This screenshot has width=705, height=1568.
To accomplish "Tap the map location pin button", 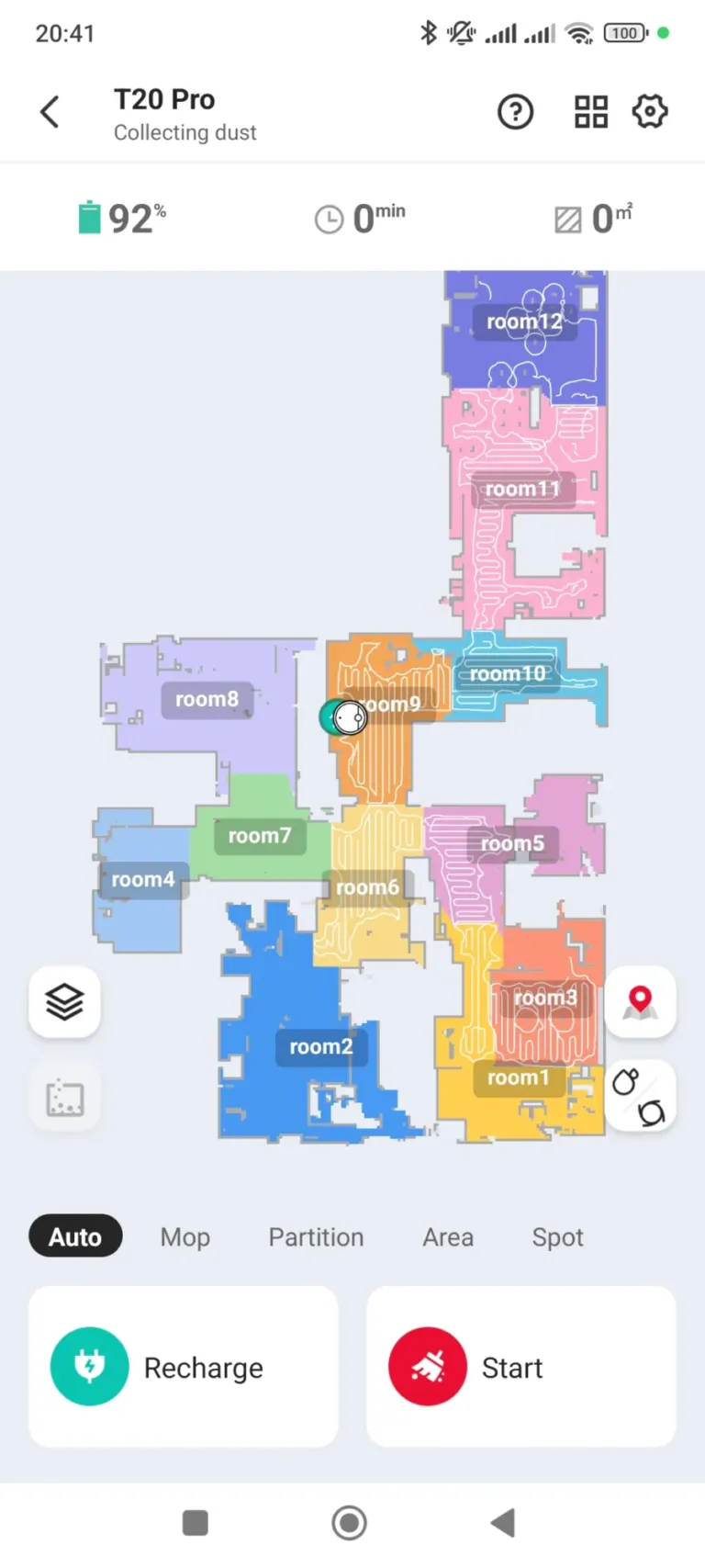I will (x=640, y=1001).
